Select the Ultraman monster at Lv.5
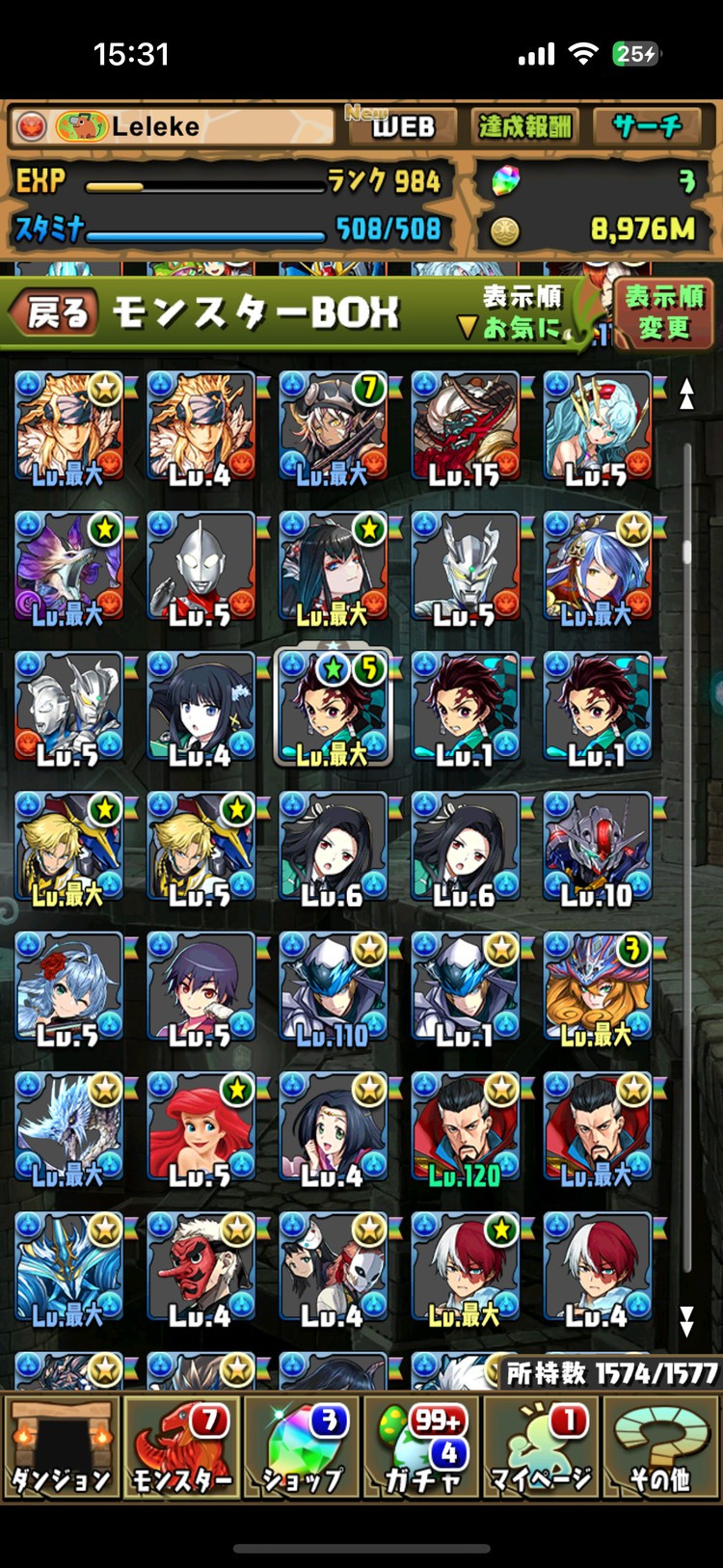723x1568 pixels. [x=201, y=568]
